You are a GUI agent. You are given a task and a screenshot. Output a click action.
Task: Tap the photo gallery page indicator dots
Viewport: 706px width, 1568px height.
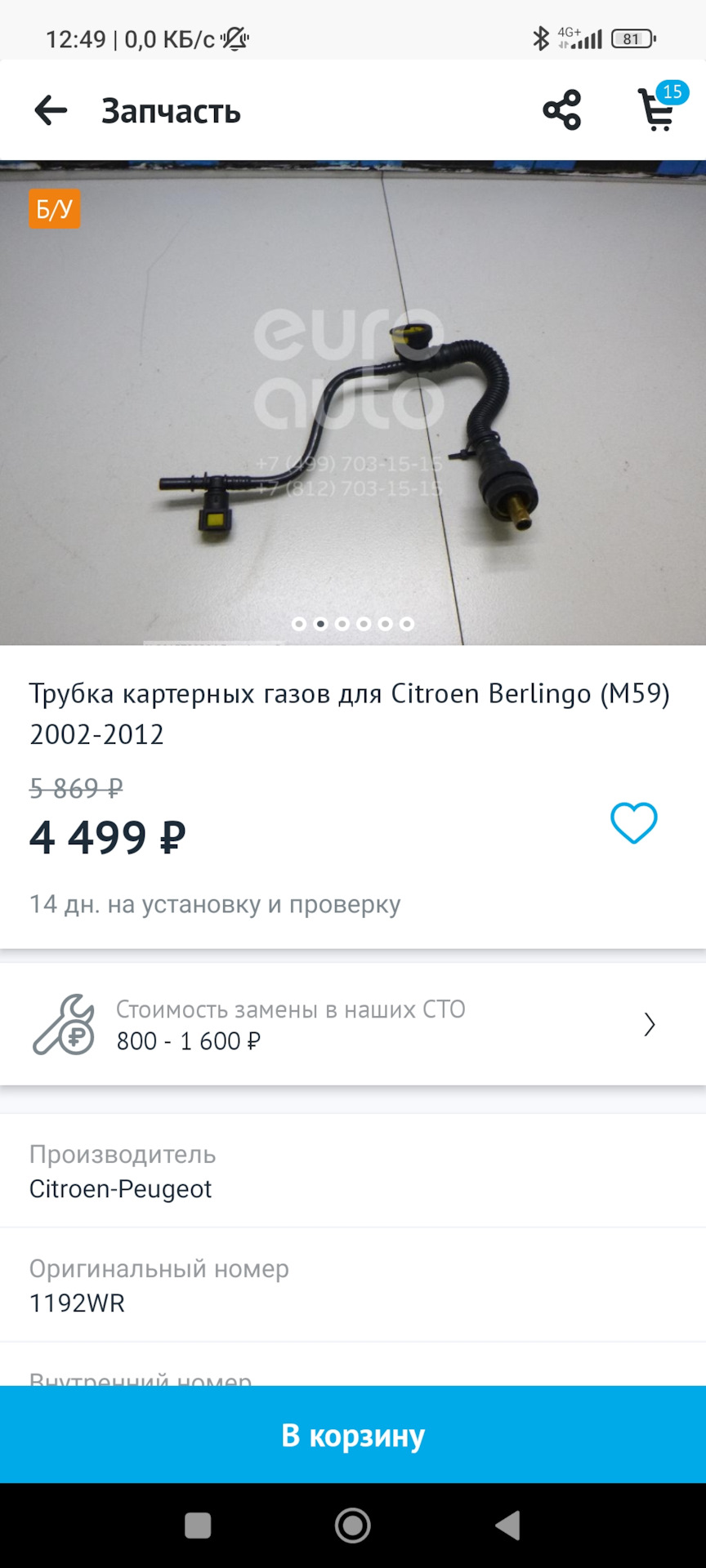click(353, 624)
